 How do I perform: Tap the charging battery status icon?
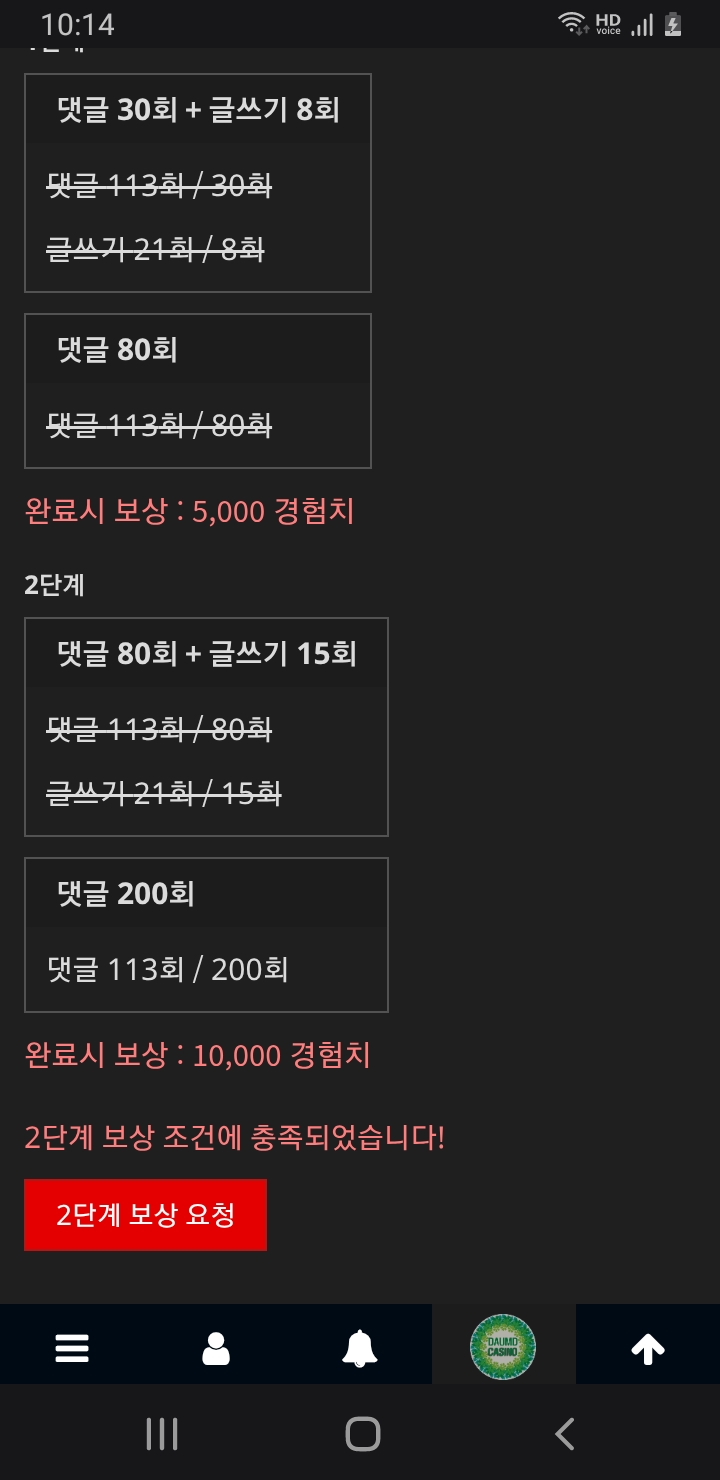click(x=673, y=25)
